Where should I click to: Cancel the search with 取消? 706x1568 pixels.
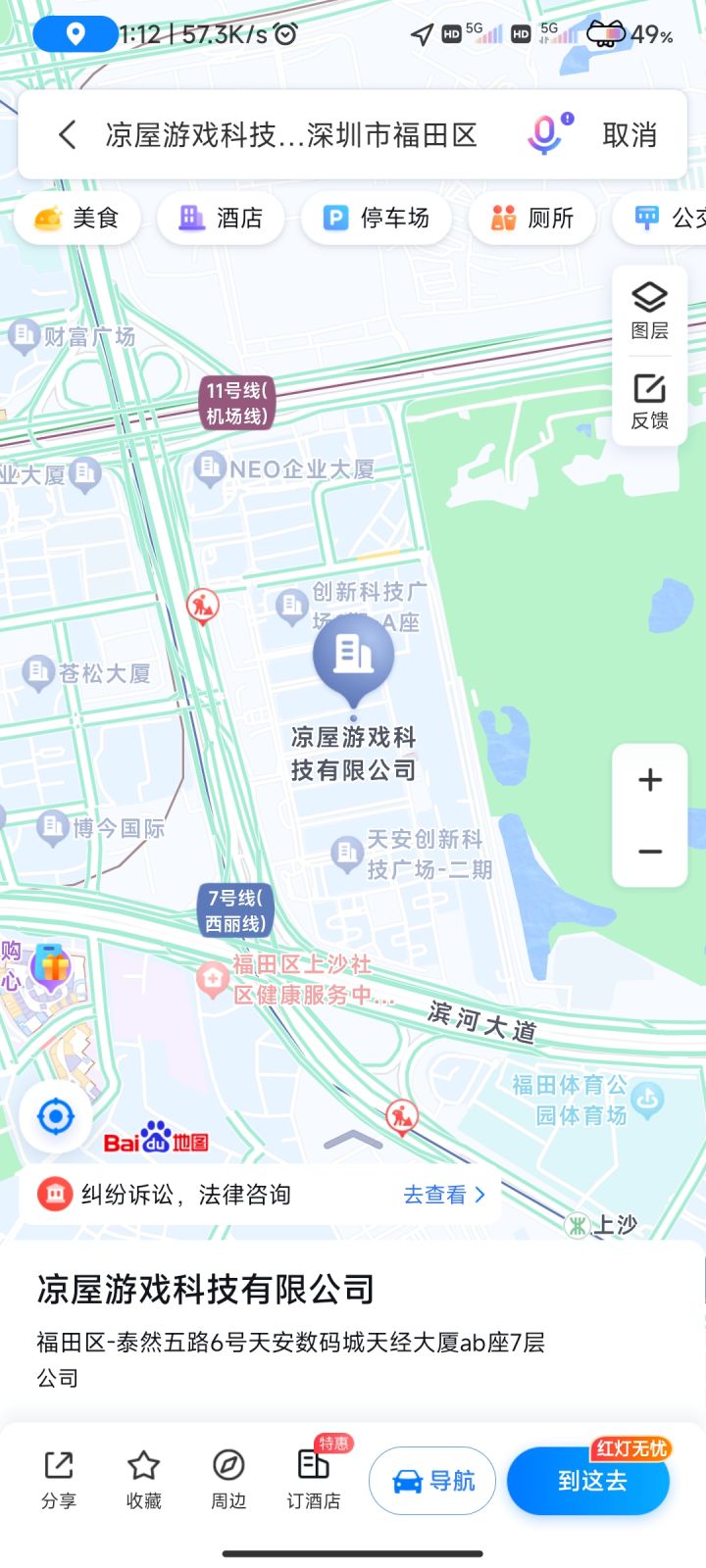[629, 134]
